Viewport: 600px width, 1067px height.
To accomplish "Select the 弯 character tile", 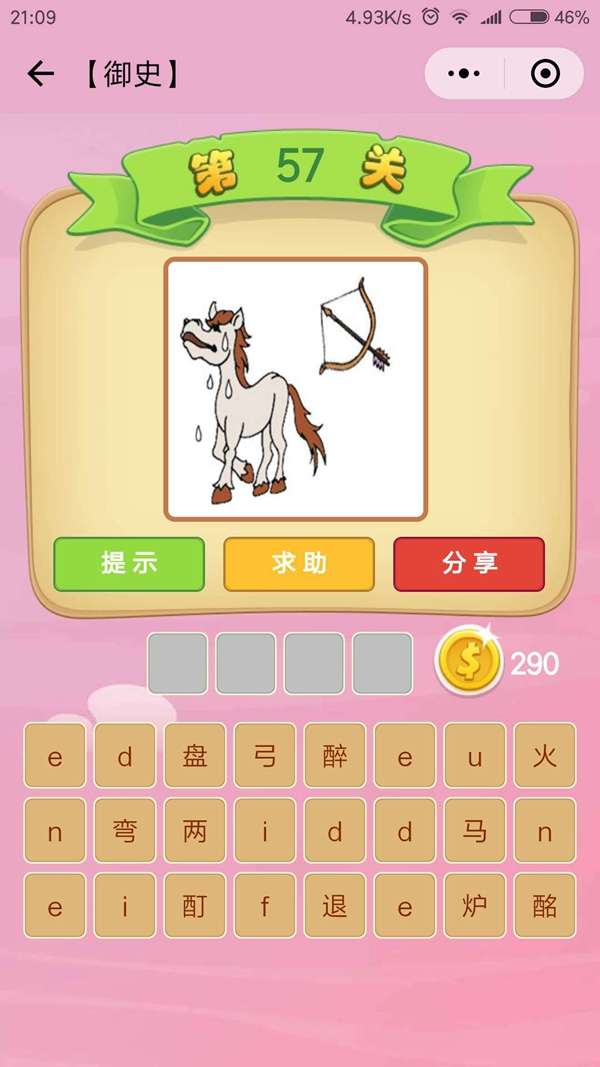I will point(125,831).
